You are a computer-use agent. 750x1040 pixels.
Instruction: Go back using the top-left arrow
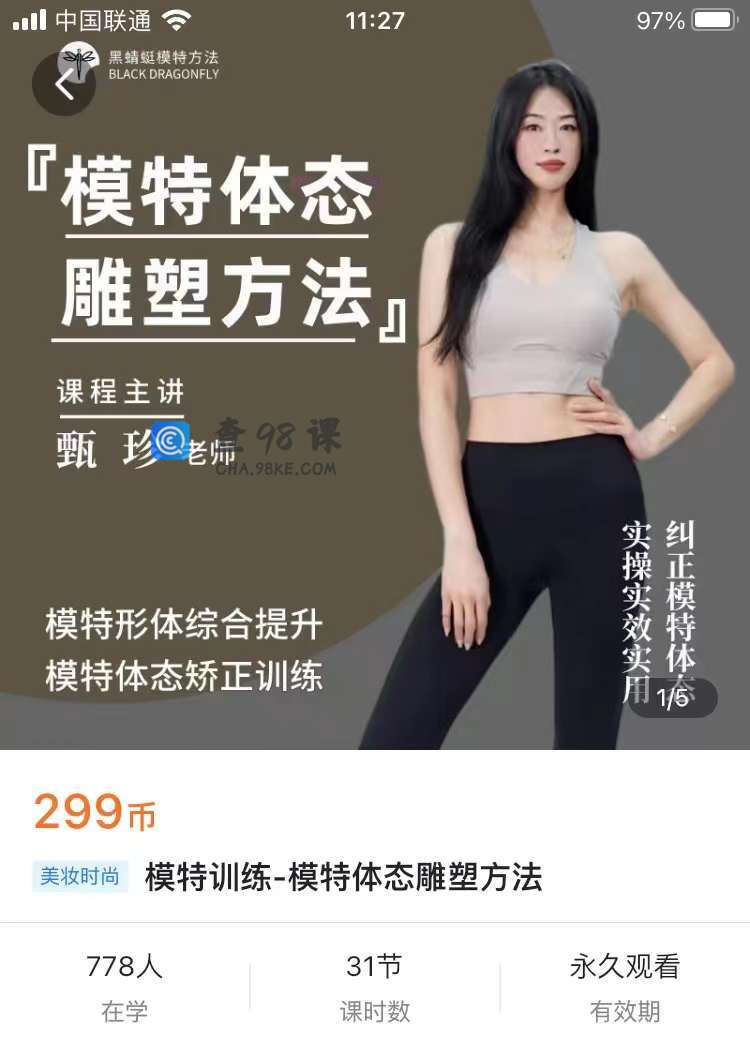pos(64,84)
